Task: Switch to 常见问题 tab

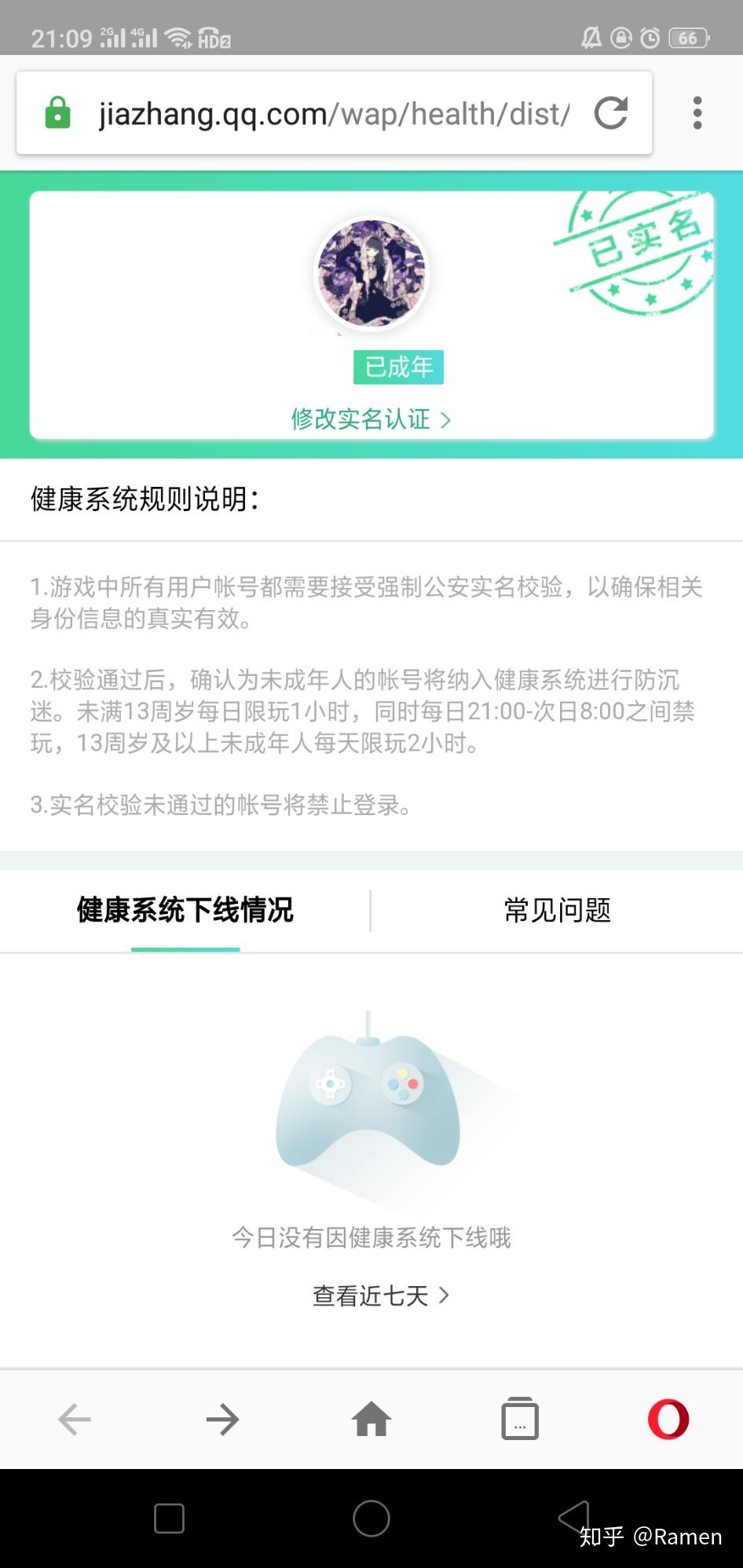Action: (557, 911)
